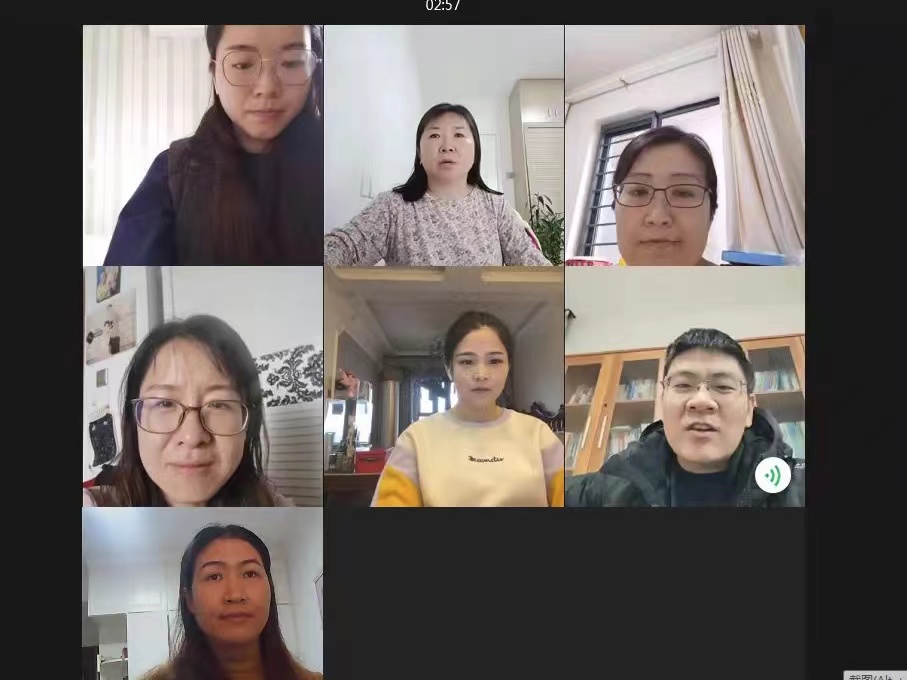This screenshot has height=680, width=907.
Task: Open the video tile of woman in floral top
Action: 444,145
